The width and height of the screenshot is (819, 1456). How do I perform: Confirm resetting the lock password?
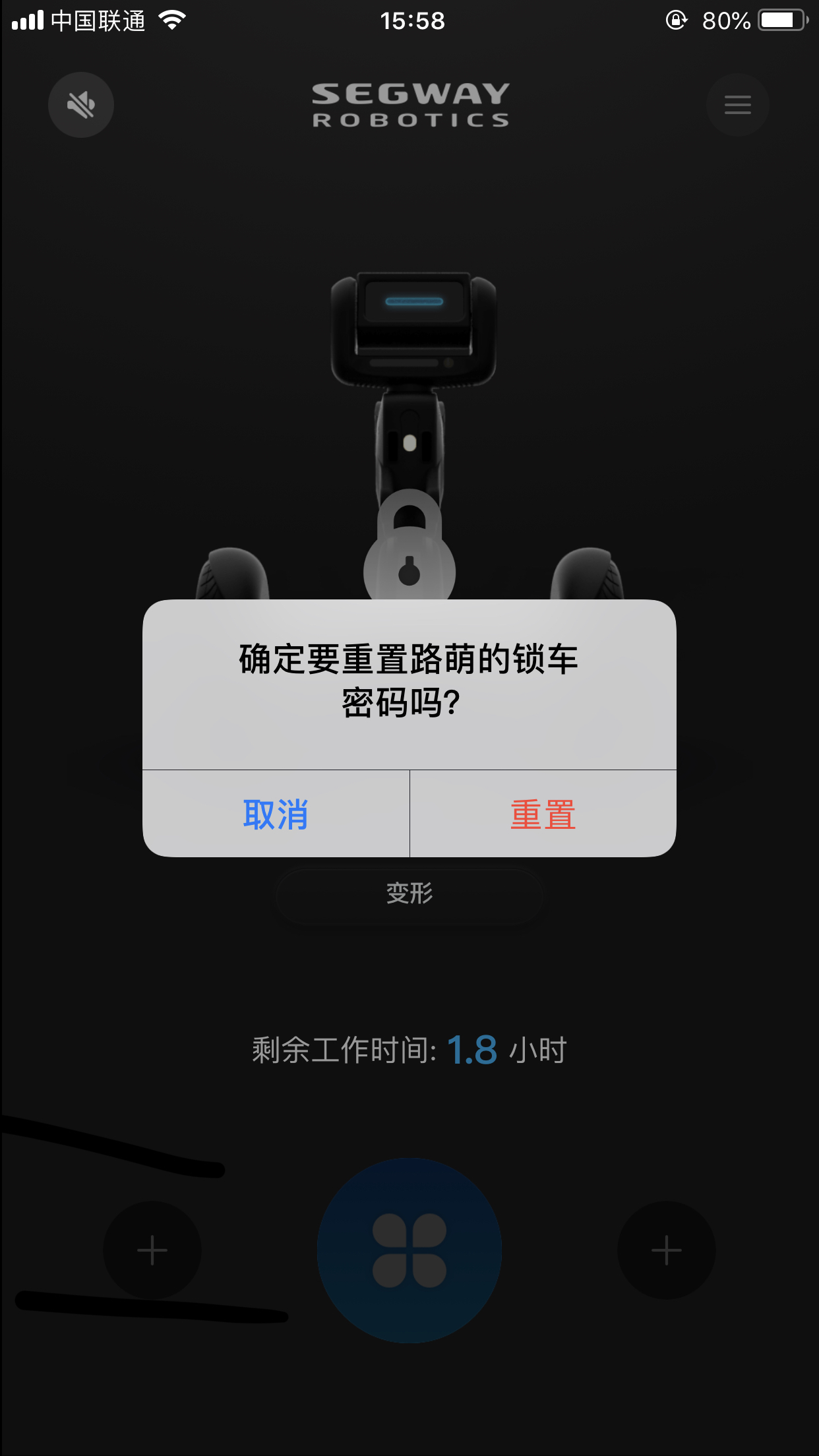[543, 814]
